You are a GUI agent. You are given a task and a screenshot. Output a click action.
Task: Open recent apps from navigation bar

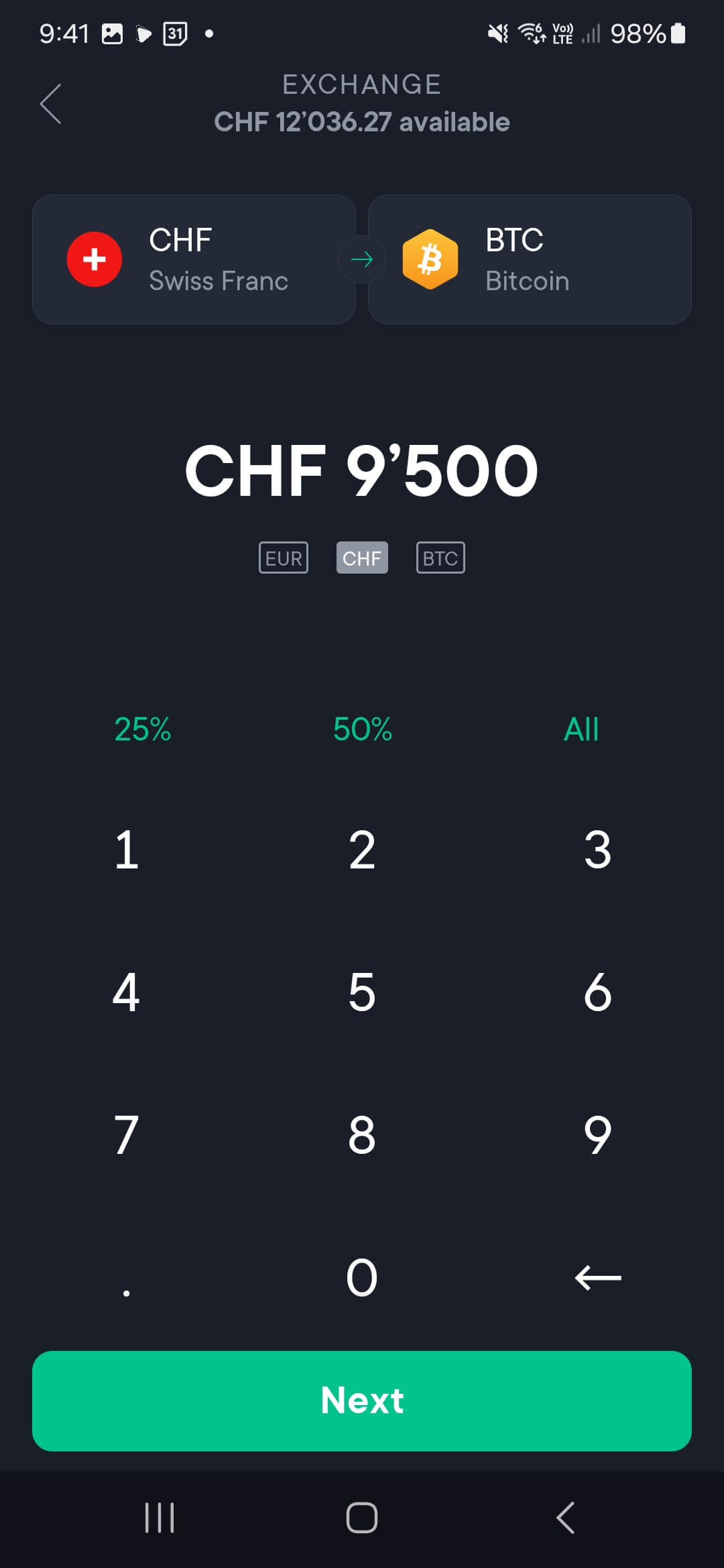(x=160, y=1518)
